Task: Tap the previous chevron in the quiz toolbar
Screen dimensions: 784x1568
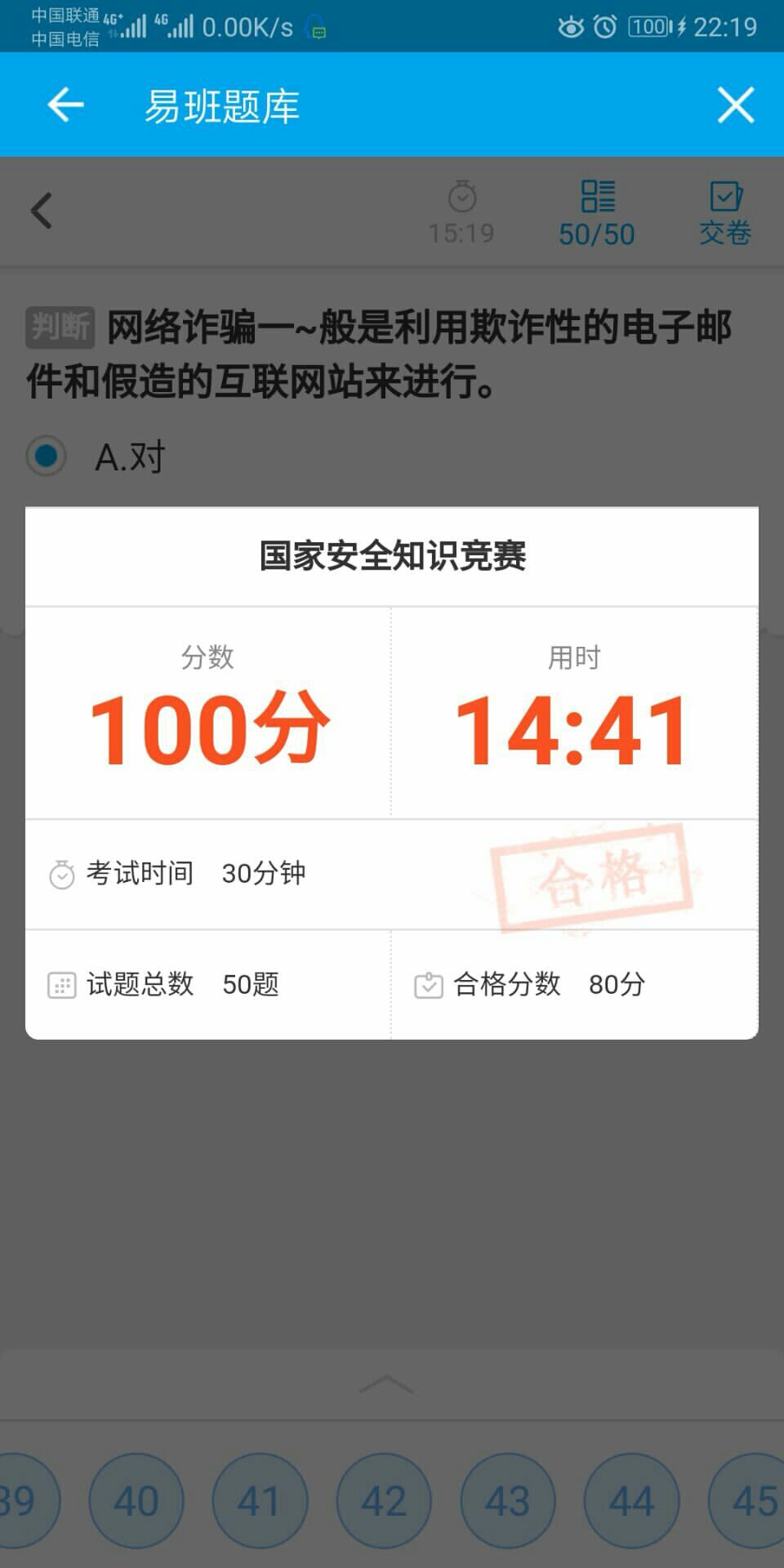Action: point(42,211)
